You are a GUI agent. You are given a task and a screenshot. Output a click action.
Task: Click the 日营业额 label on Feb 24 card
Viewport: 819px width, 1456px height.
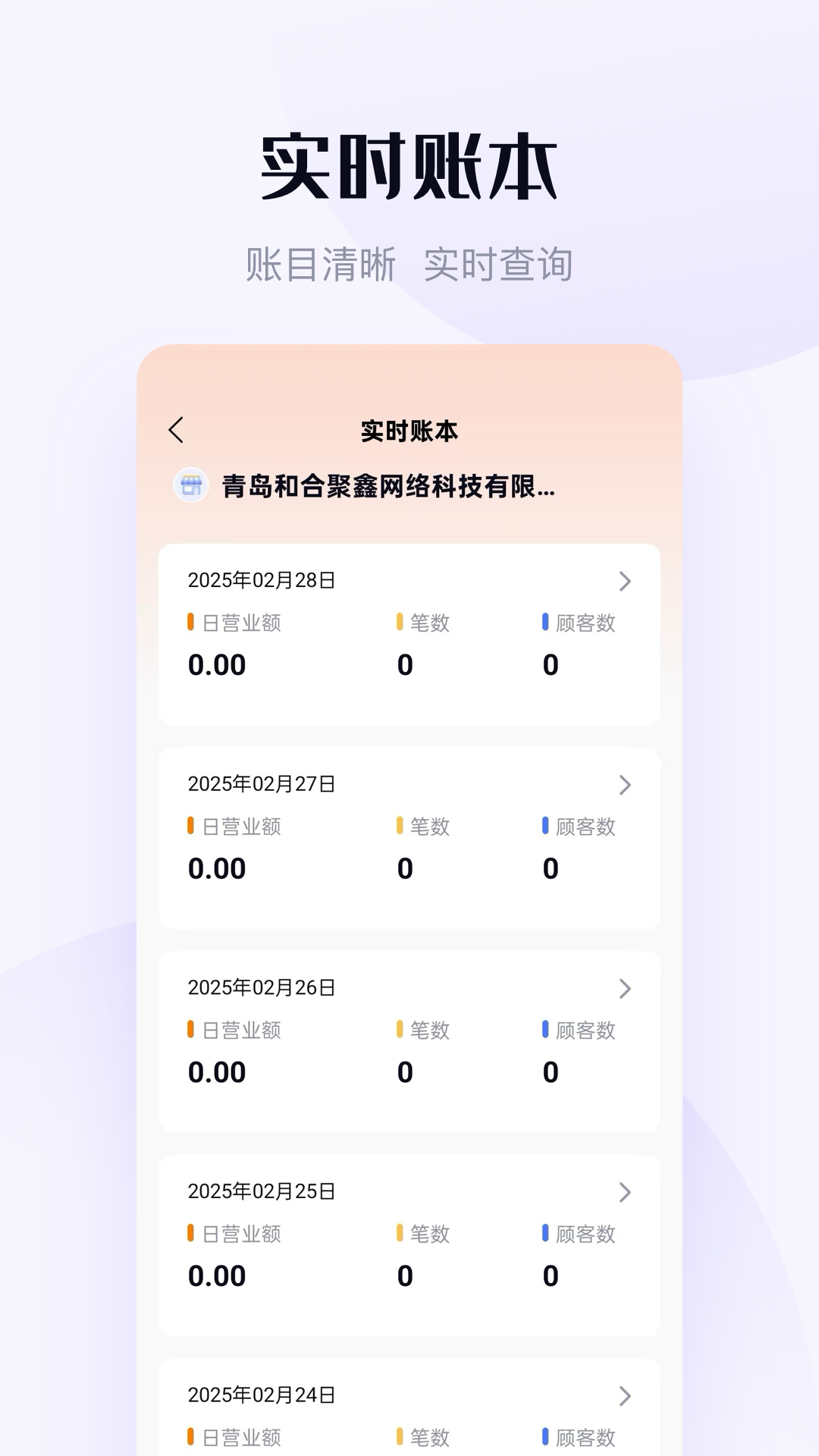pos(241,1436)
